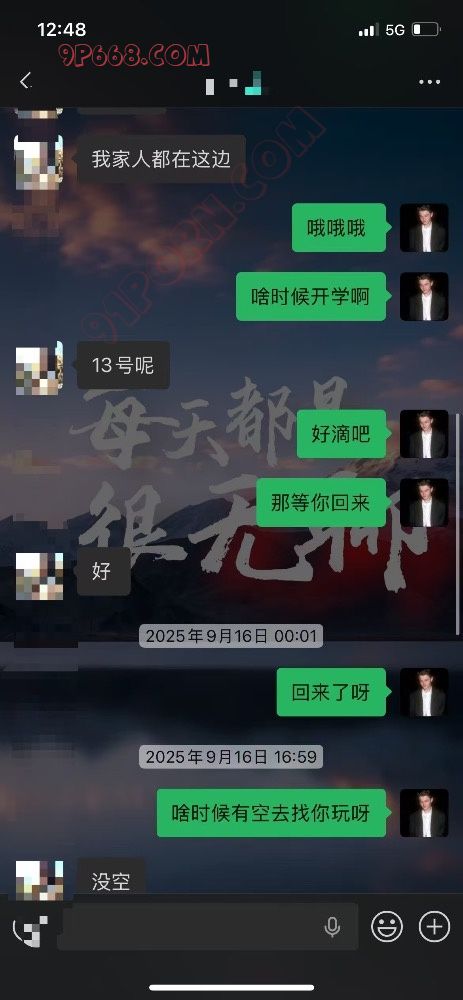463x1000 pixels.
Task: View profile from avatar next to 没空
Action: (x=39, y=880)
